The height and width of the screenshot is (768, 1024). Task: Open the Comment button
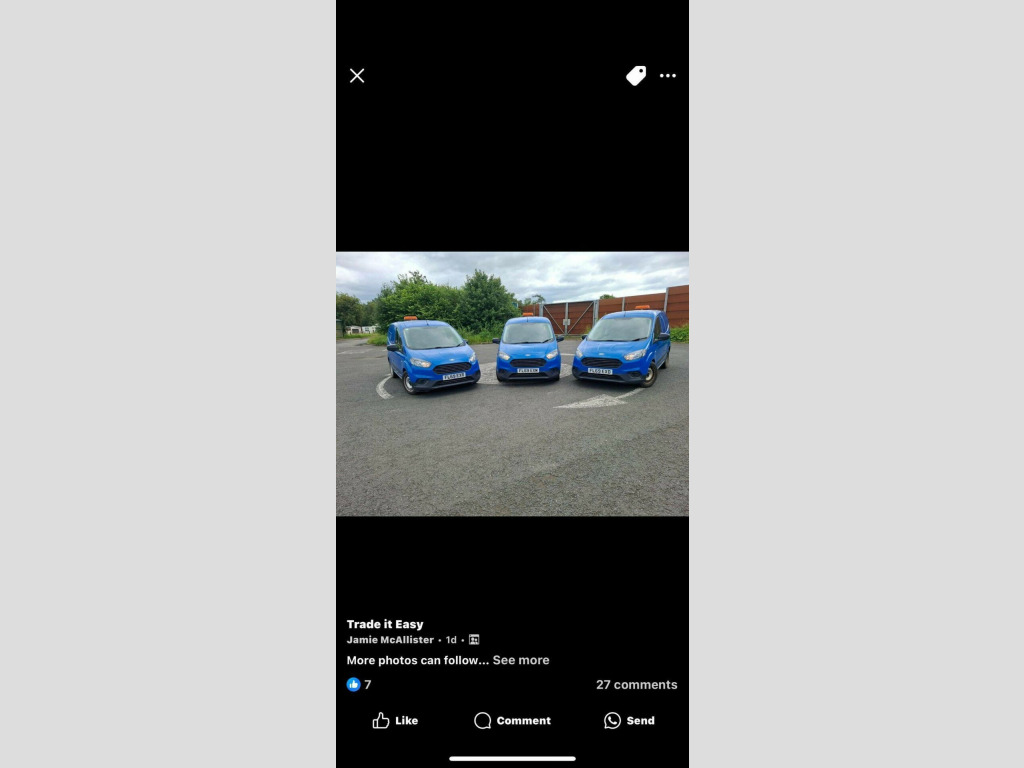(x=512, y=720)
